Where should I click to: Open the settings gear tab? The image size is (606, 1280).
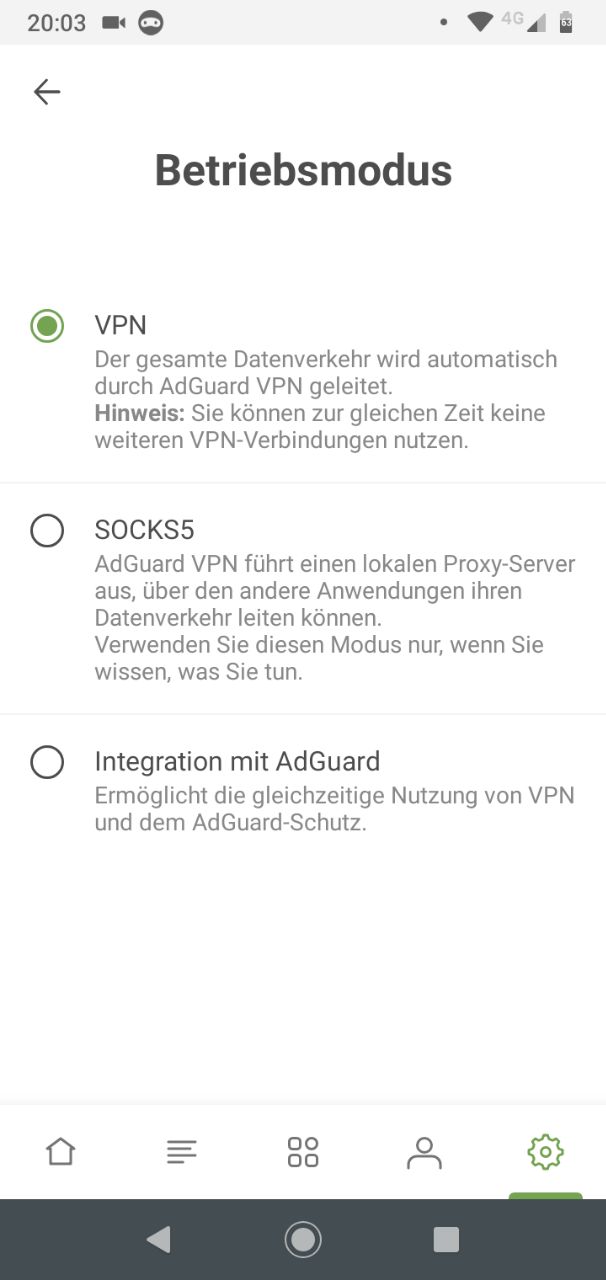[x=545, y=1152]
